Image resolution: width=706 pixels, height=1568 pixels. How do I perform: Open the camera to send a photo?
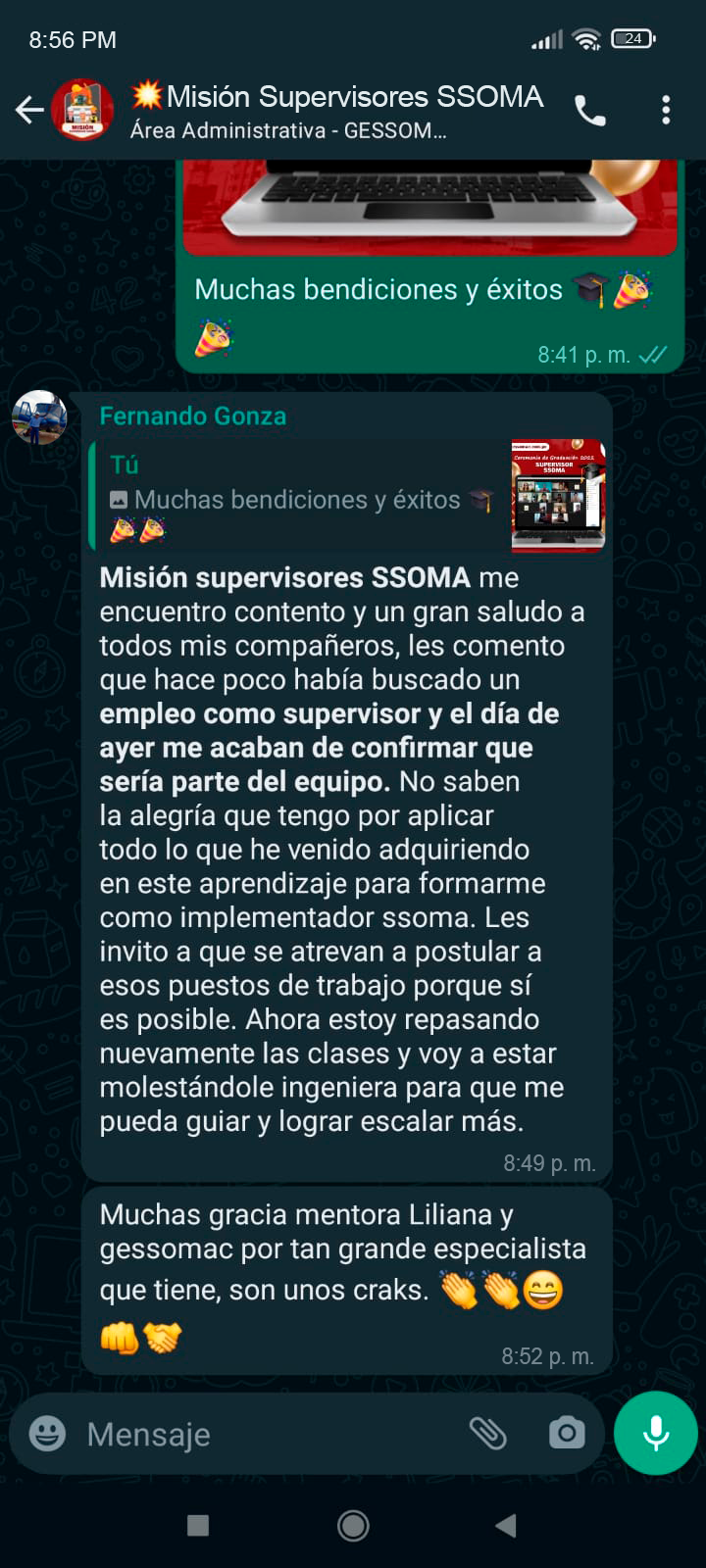coord(567,1433)
